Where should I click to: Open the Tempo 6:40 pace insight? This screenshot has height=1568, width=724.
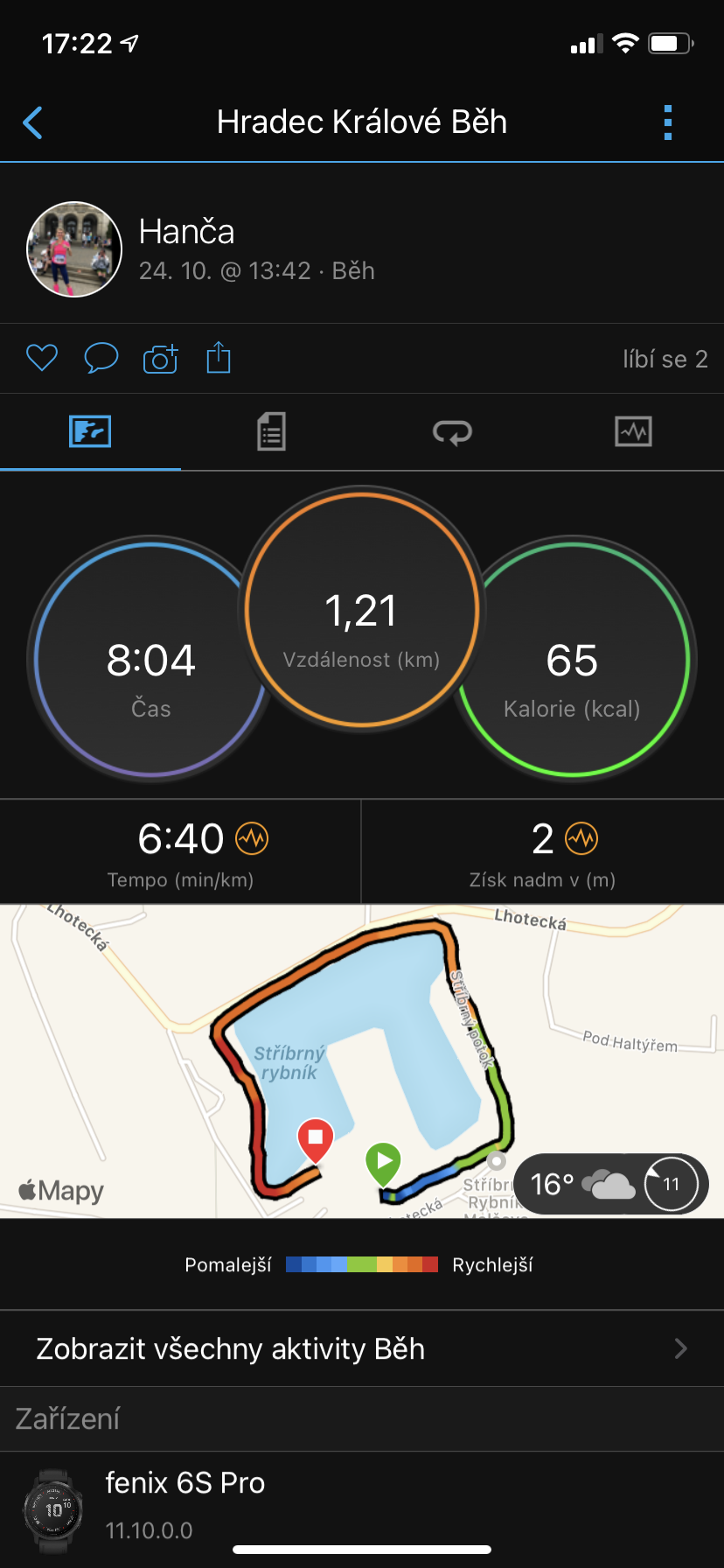(x=253, y=838)
